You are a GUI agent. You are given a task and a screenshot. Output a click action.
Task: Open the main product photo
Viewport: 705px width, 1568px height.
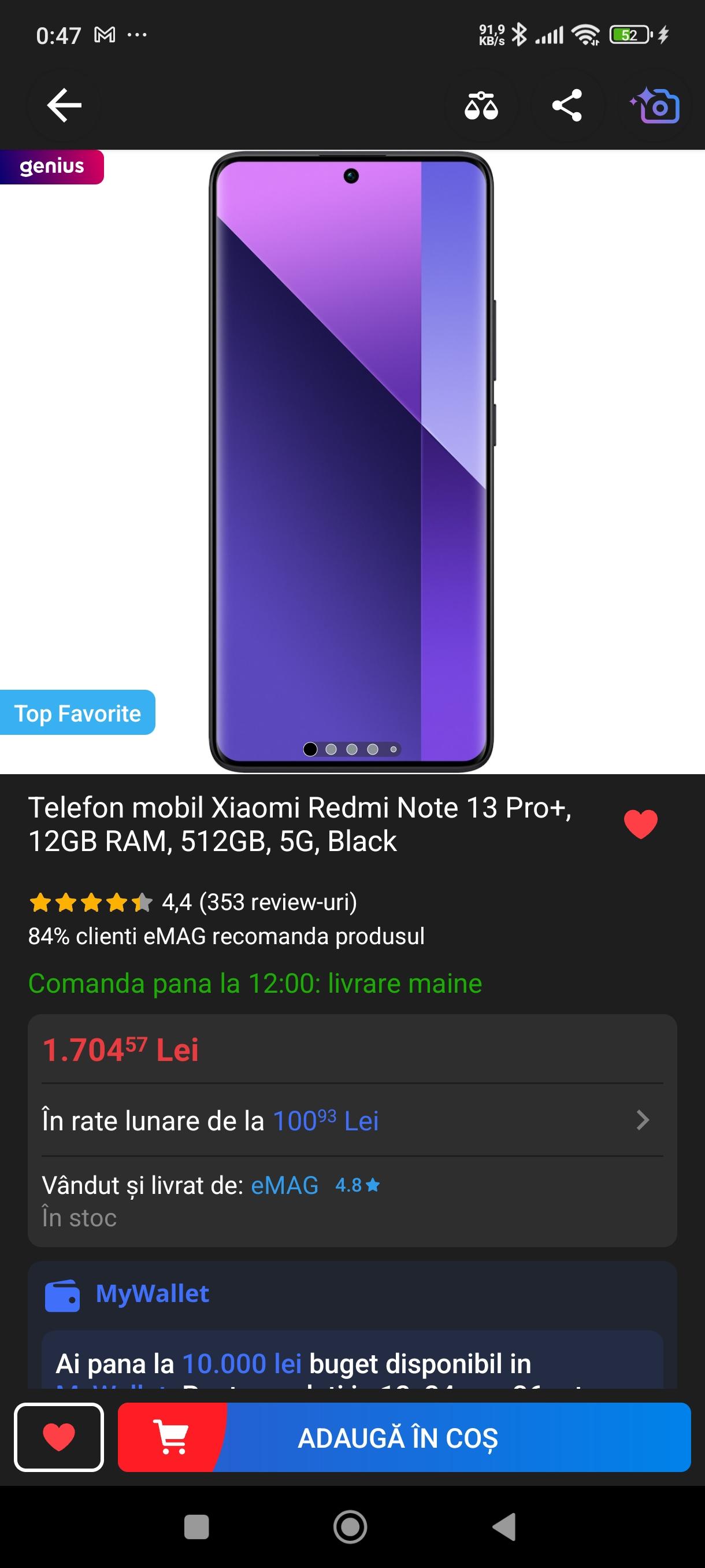tap(351, 461)
